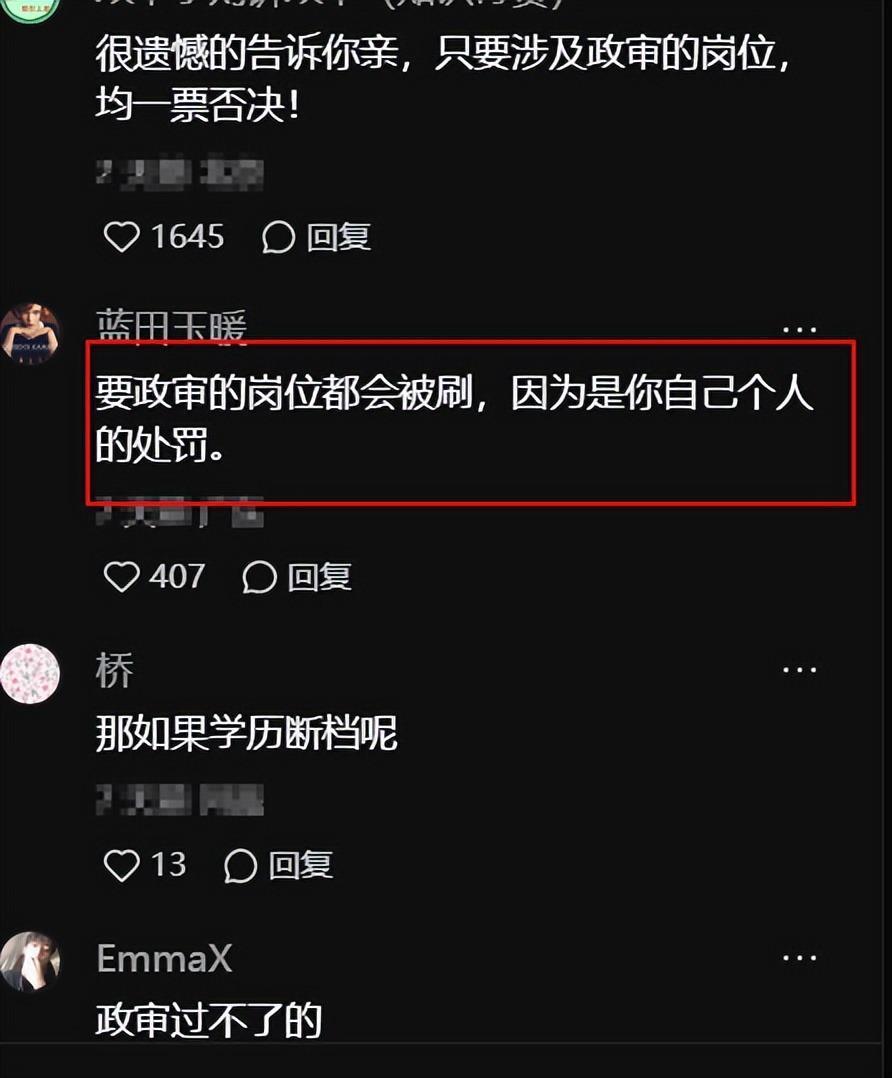
Task: Open 桥's profile avatar
Action: click(30, 674)
